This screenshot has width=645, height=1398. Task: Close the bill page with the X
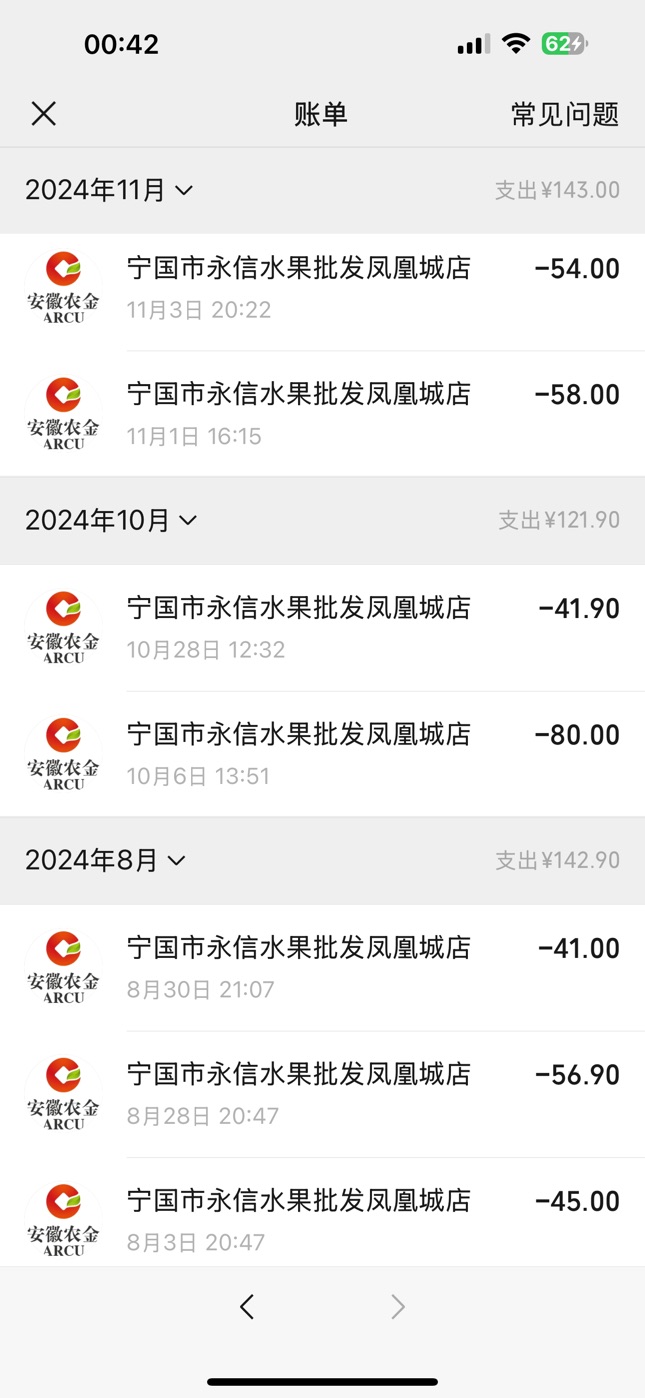pos(43,114)
